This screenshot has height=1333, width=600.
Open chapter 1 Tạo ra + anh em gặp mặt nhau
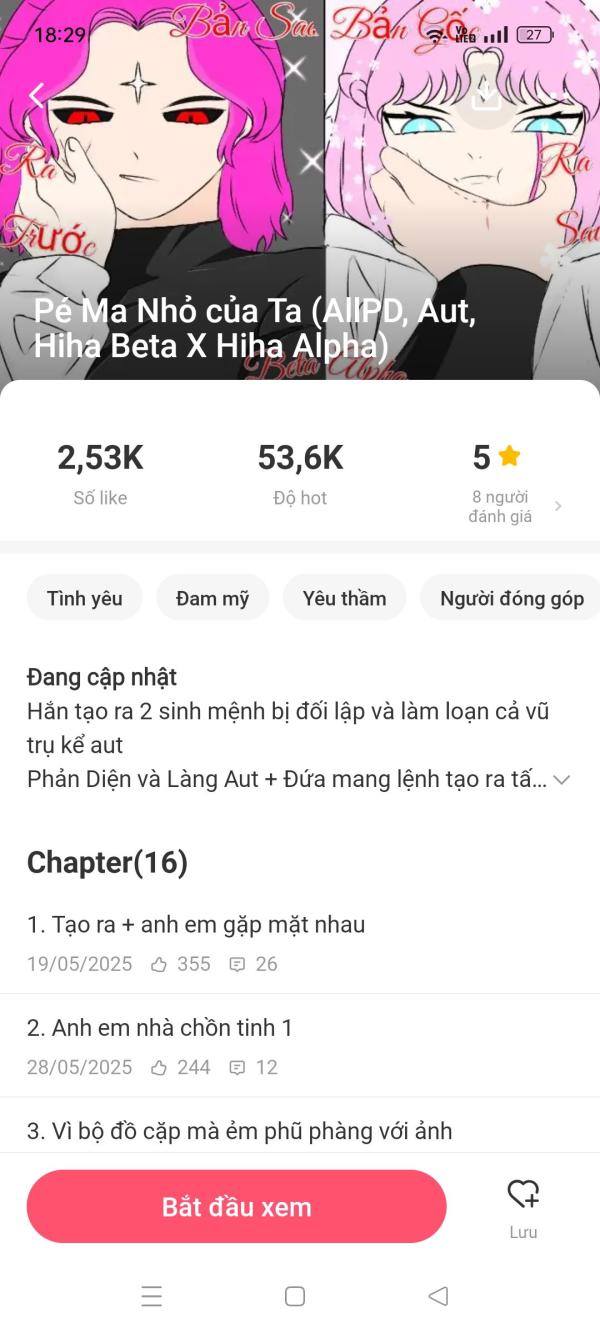(300, 942)
